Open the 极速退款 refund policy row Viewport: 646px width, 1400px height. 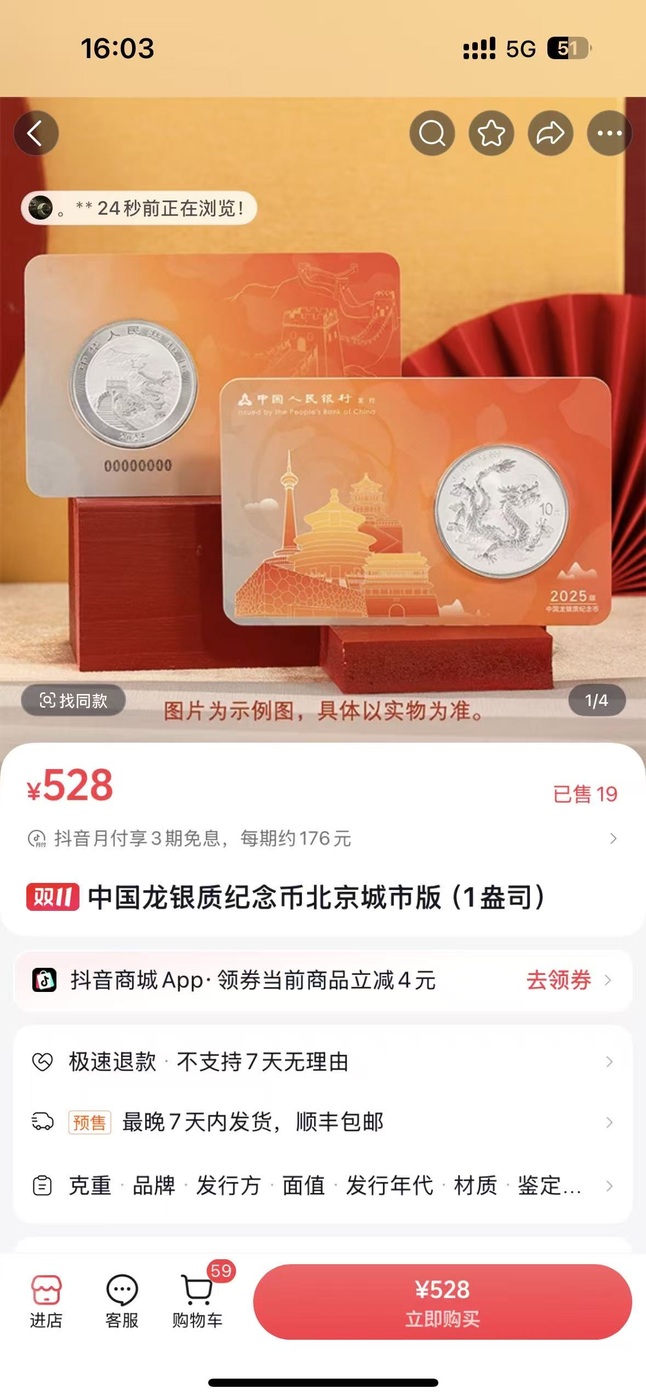[x=322, y=1062]
